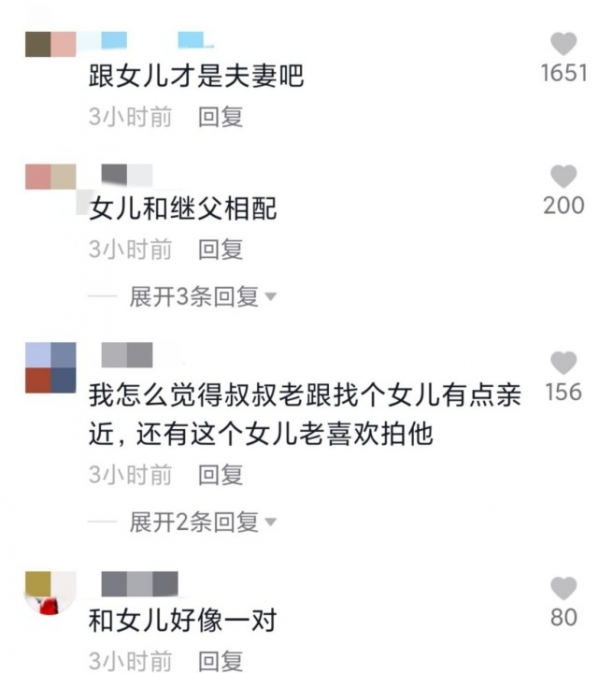Reply to the comment 女儿和继父相配
The width and height of the screenshot is (600, 673).
point(220,249)
